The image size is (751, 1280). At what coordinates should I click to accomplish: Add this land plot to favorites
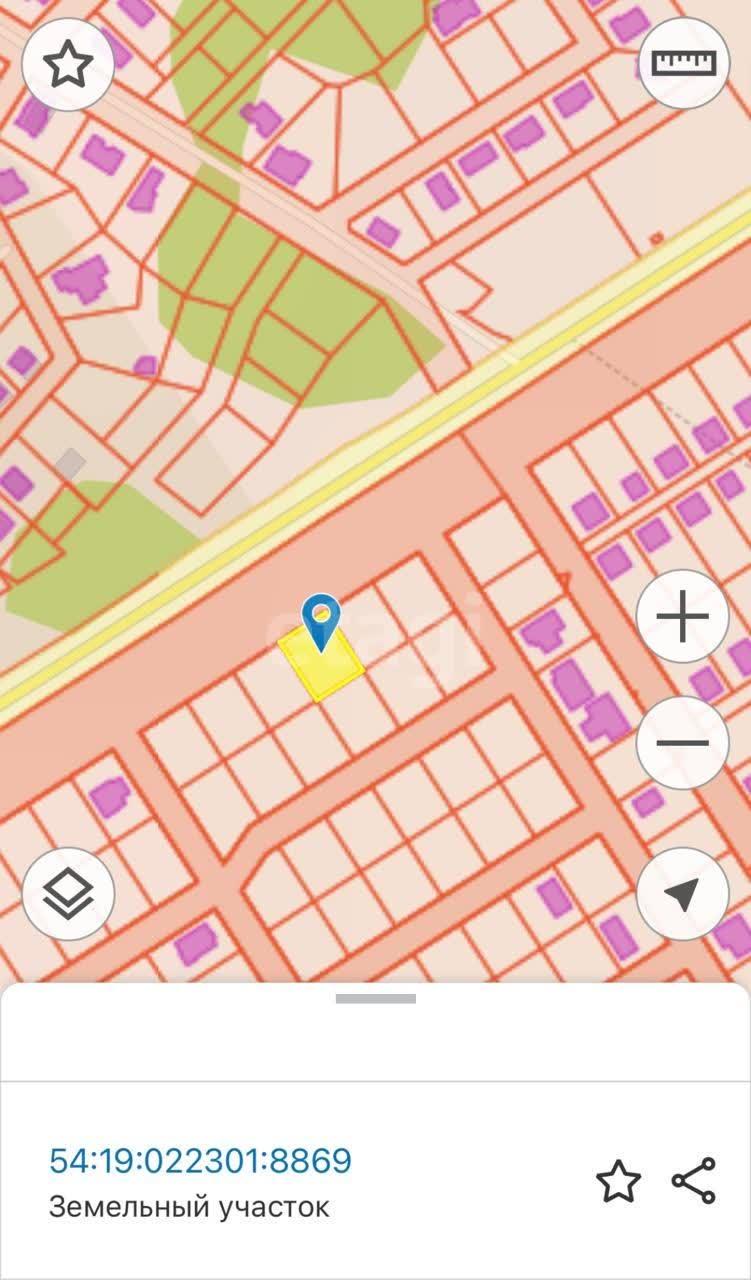618,1181
